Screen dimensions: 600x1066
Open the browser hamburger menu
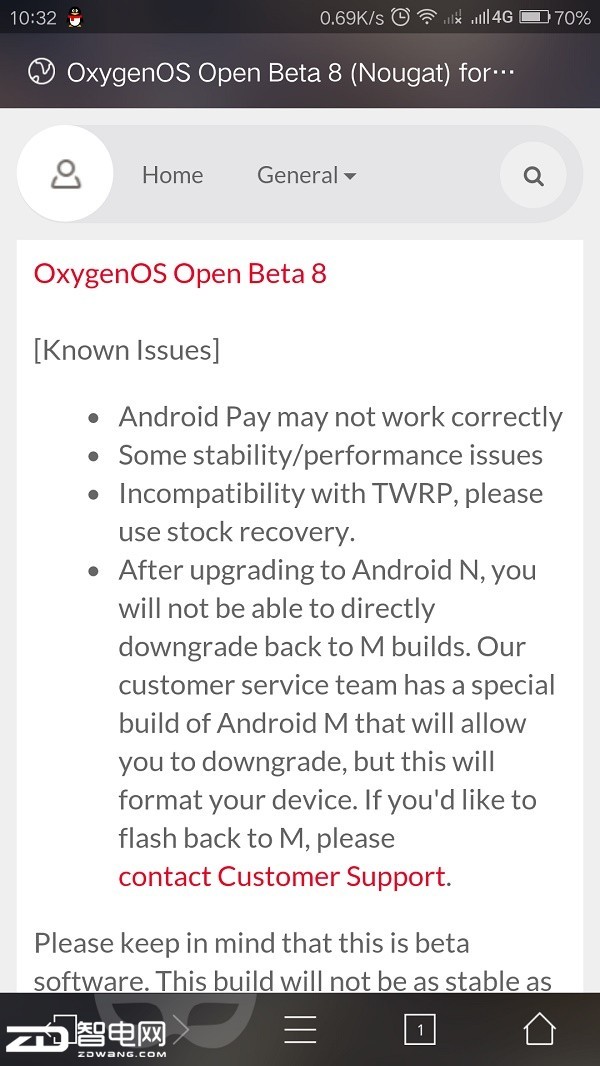(300, 1029)
